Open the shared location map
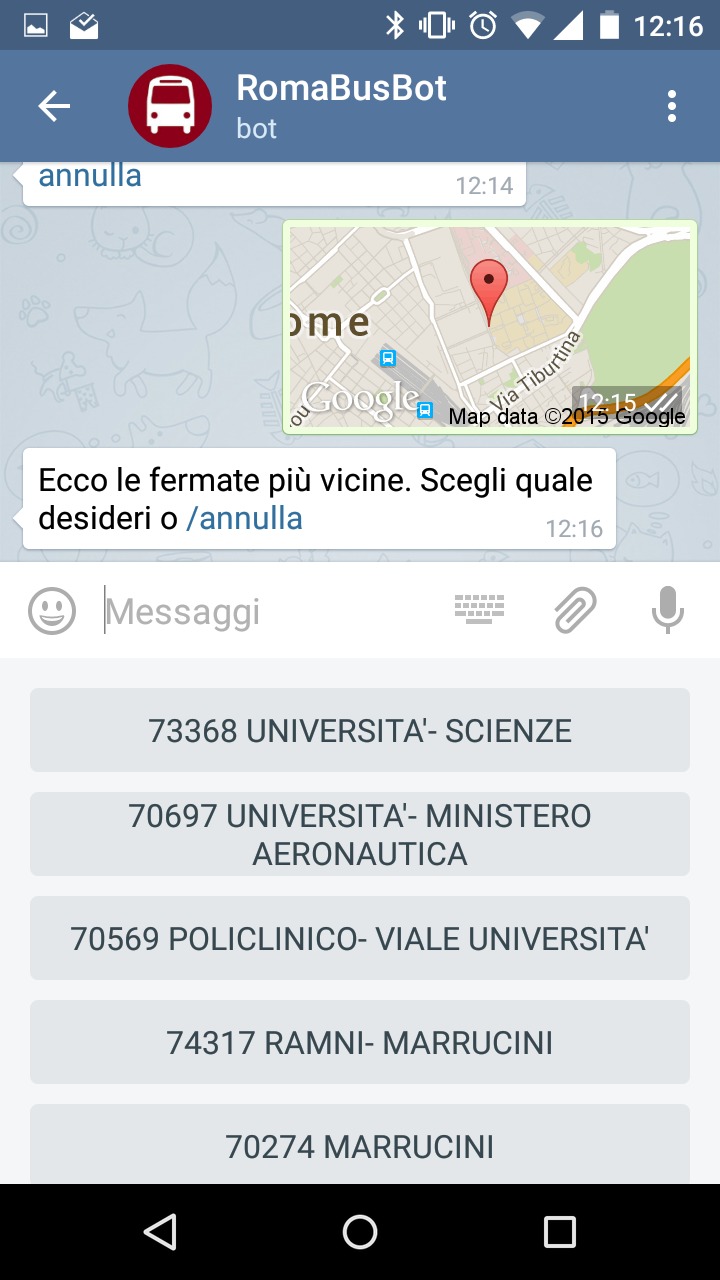 489,327
